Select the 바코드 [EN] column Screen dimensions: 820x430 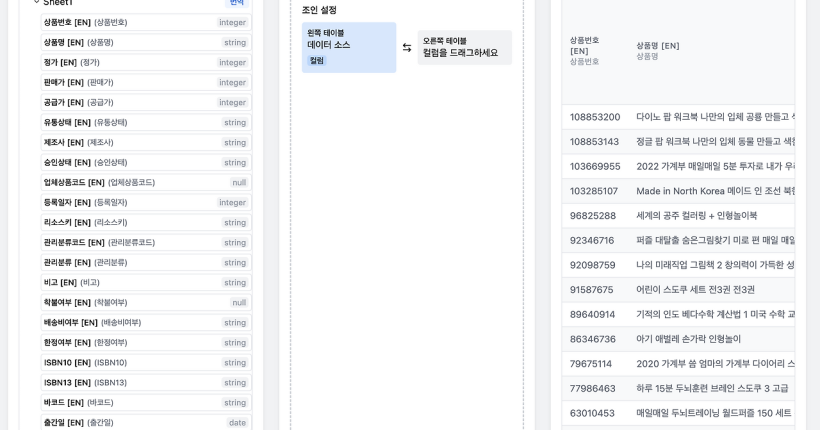tap(145, 402)
